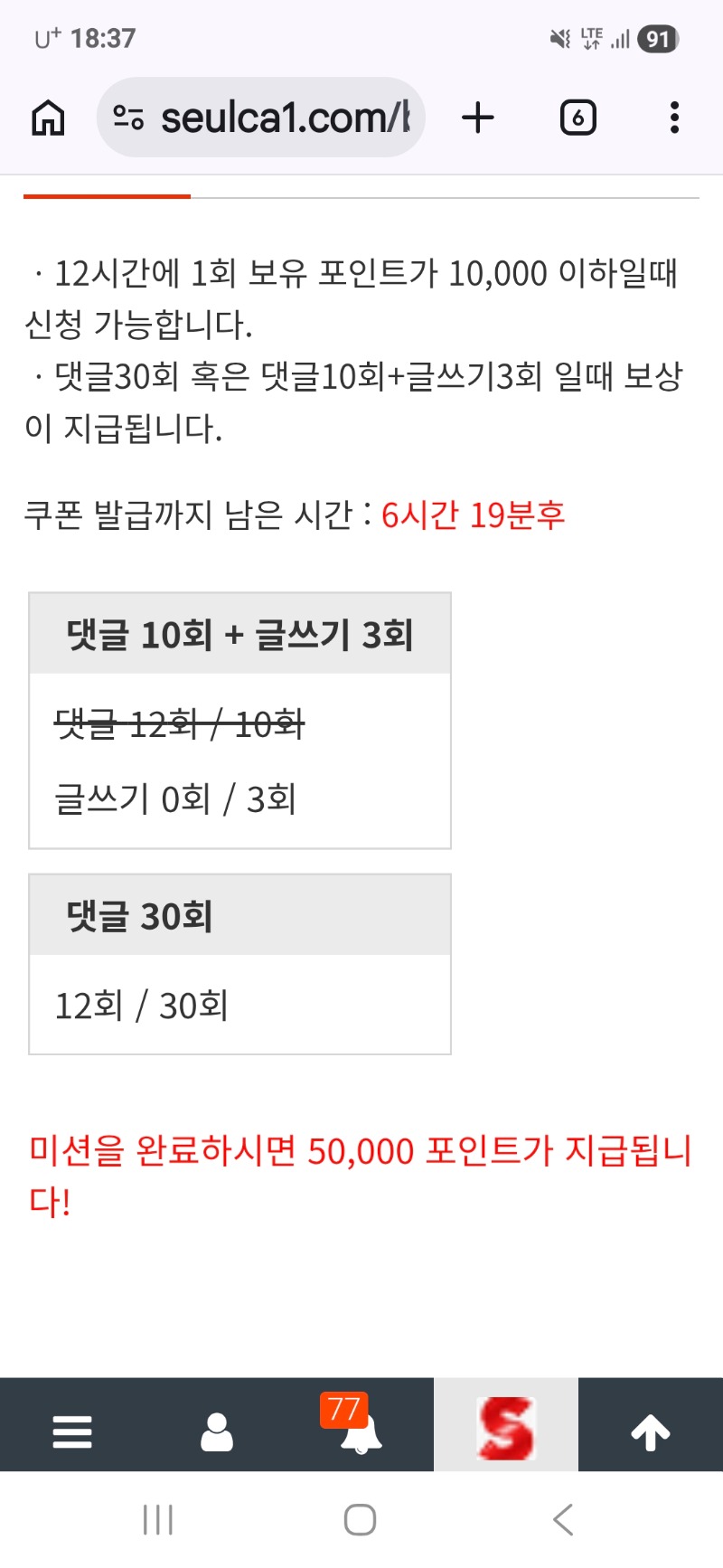723x1568 pixels.
Task: Open the browser overflow menu
Action: [674, 118]
